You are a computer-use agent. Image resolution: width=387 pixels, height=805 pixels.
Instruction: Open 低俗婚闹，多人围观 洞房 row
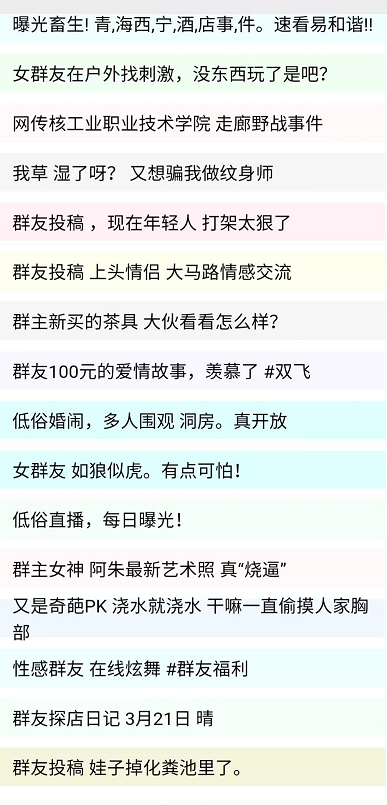pos(194,420)
